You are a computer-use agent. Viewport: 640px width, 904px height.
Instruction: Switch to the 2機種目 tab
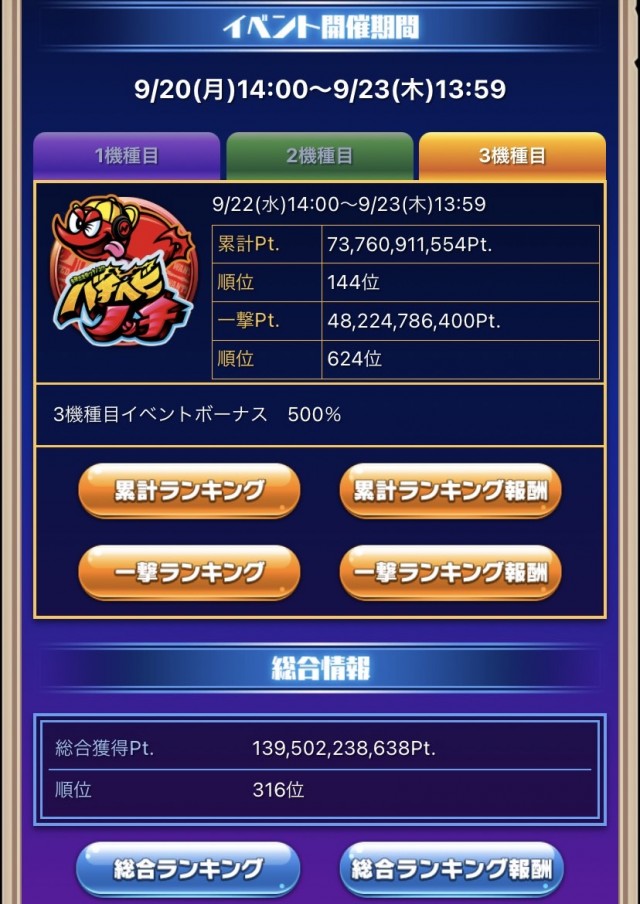(x=319, y=156)
